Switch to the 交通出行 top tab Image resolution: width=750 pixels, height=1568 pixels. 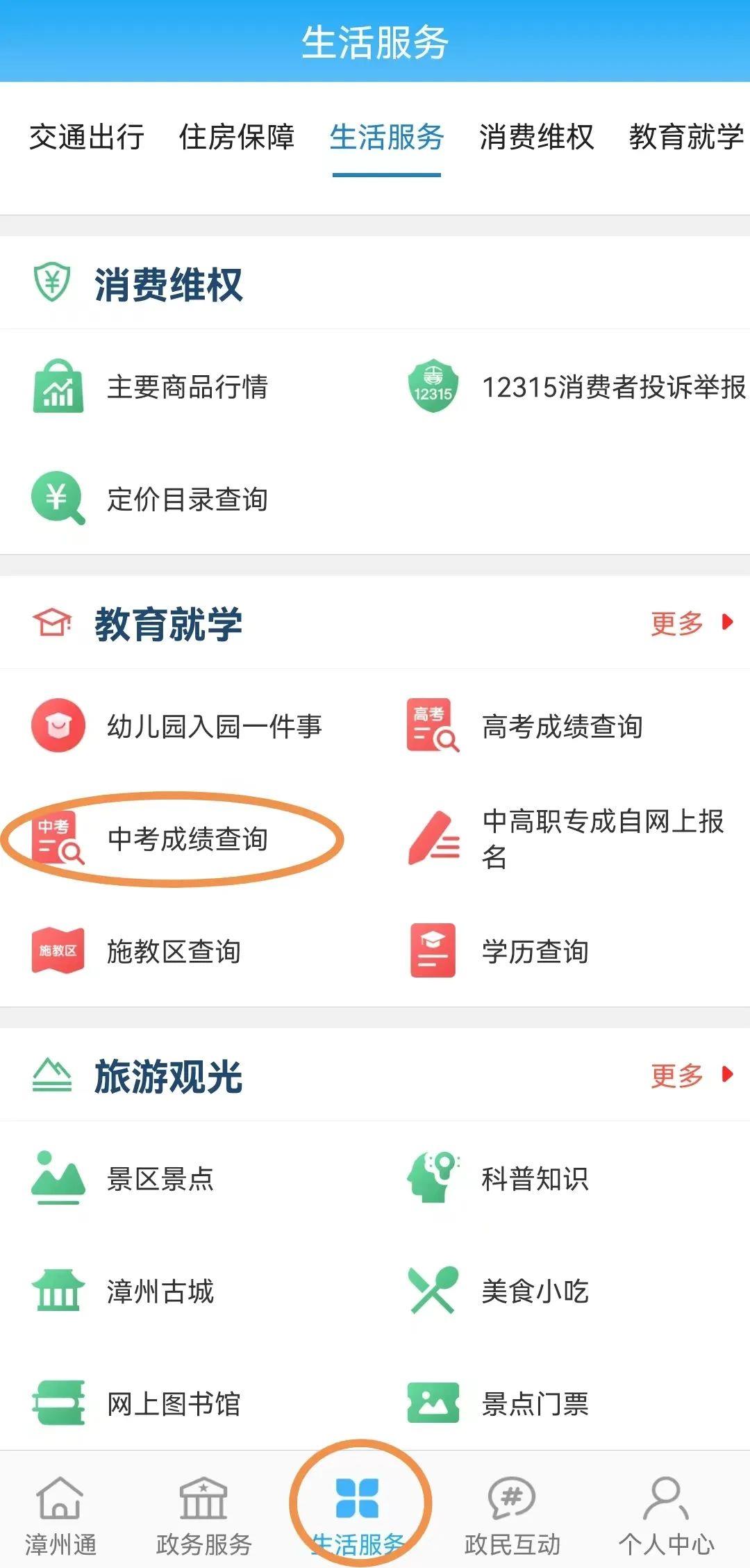click(87, 137)
